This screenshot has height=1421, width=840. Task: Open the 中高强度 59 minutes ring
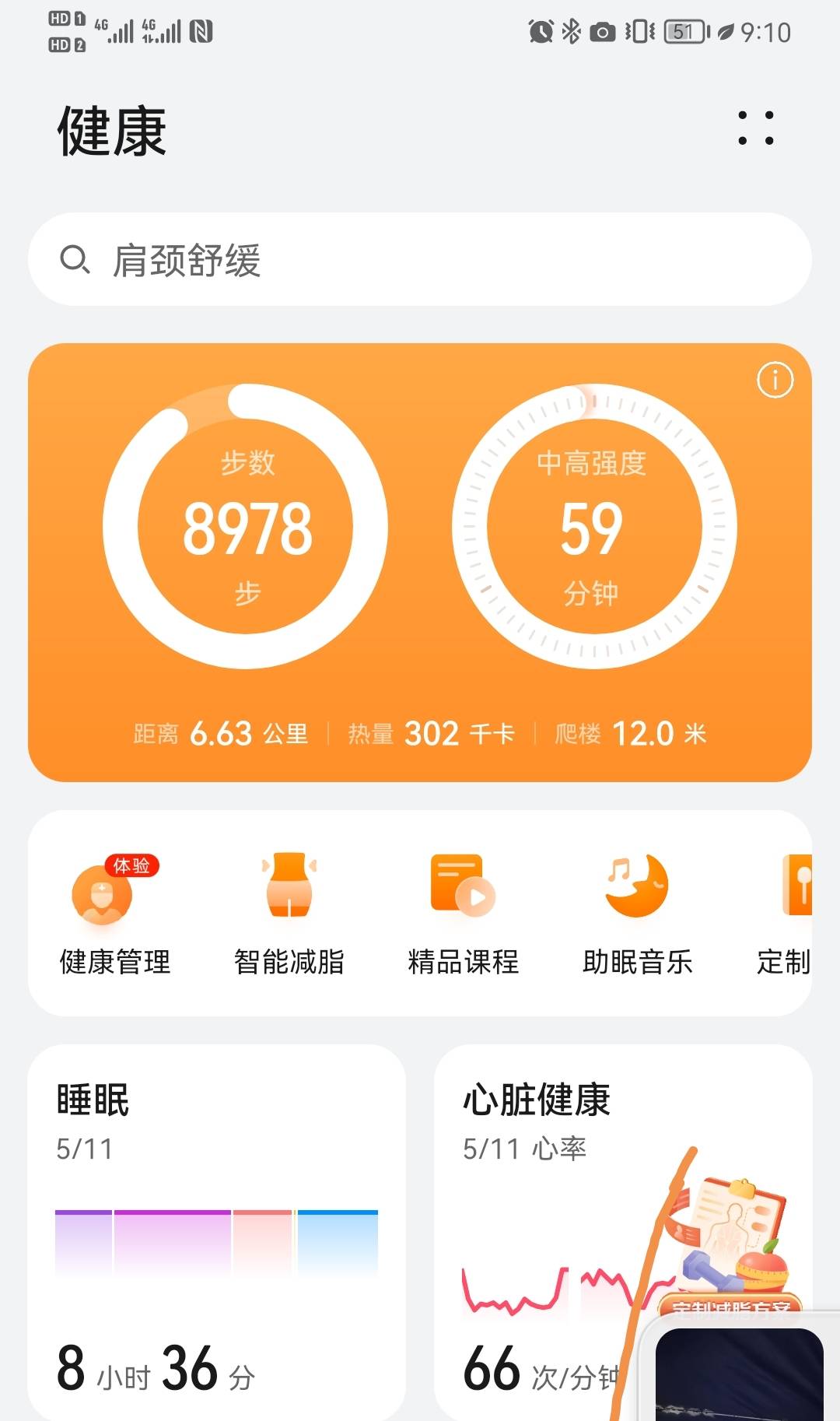(x=593, y=525)
